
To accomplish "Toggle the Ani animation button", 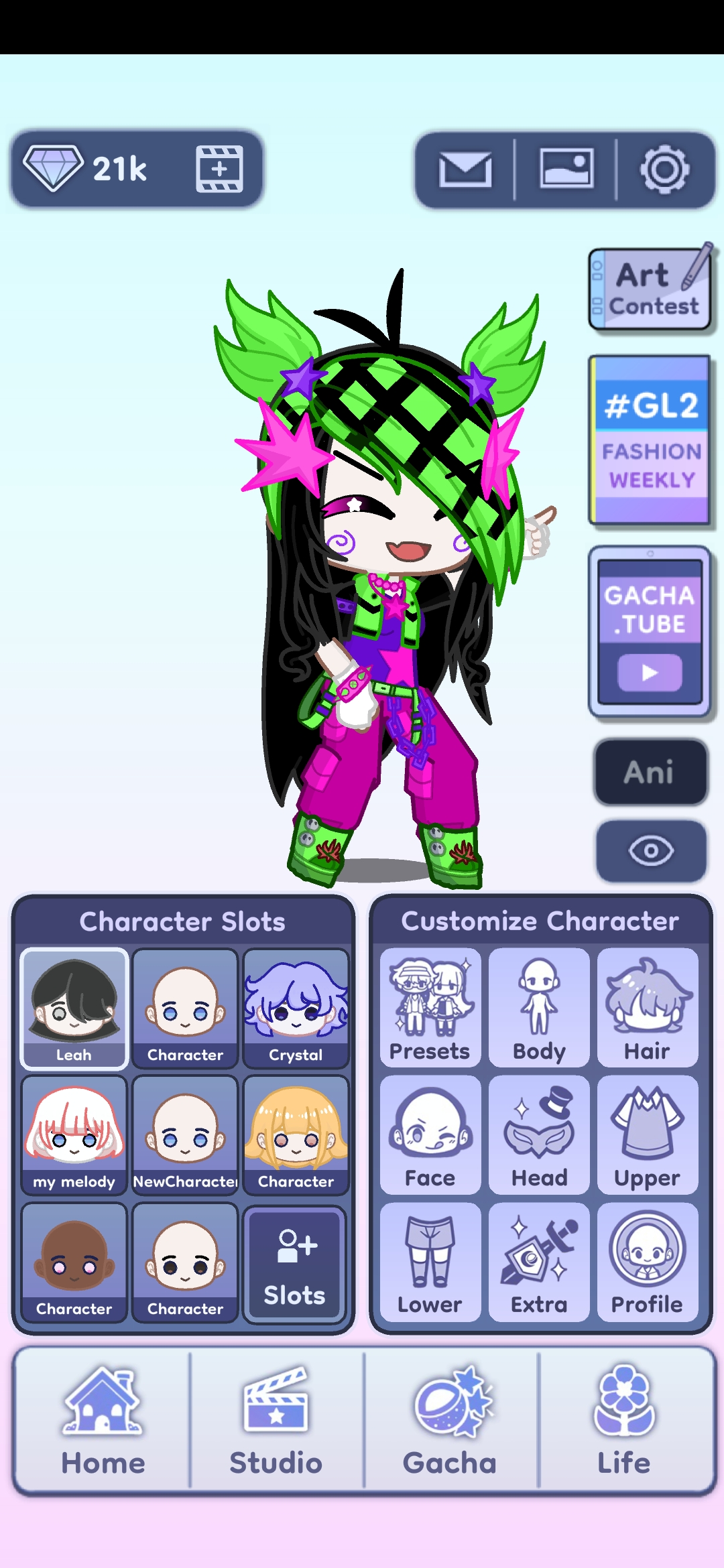I will pos(650,772).
